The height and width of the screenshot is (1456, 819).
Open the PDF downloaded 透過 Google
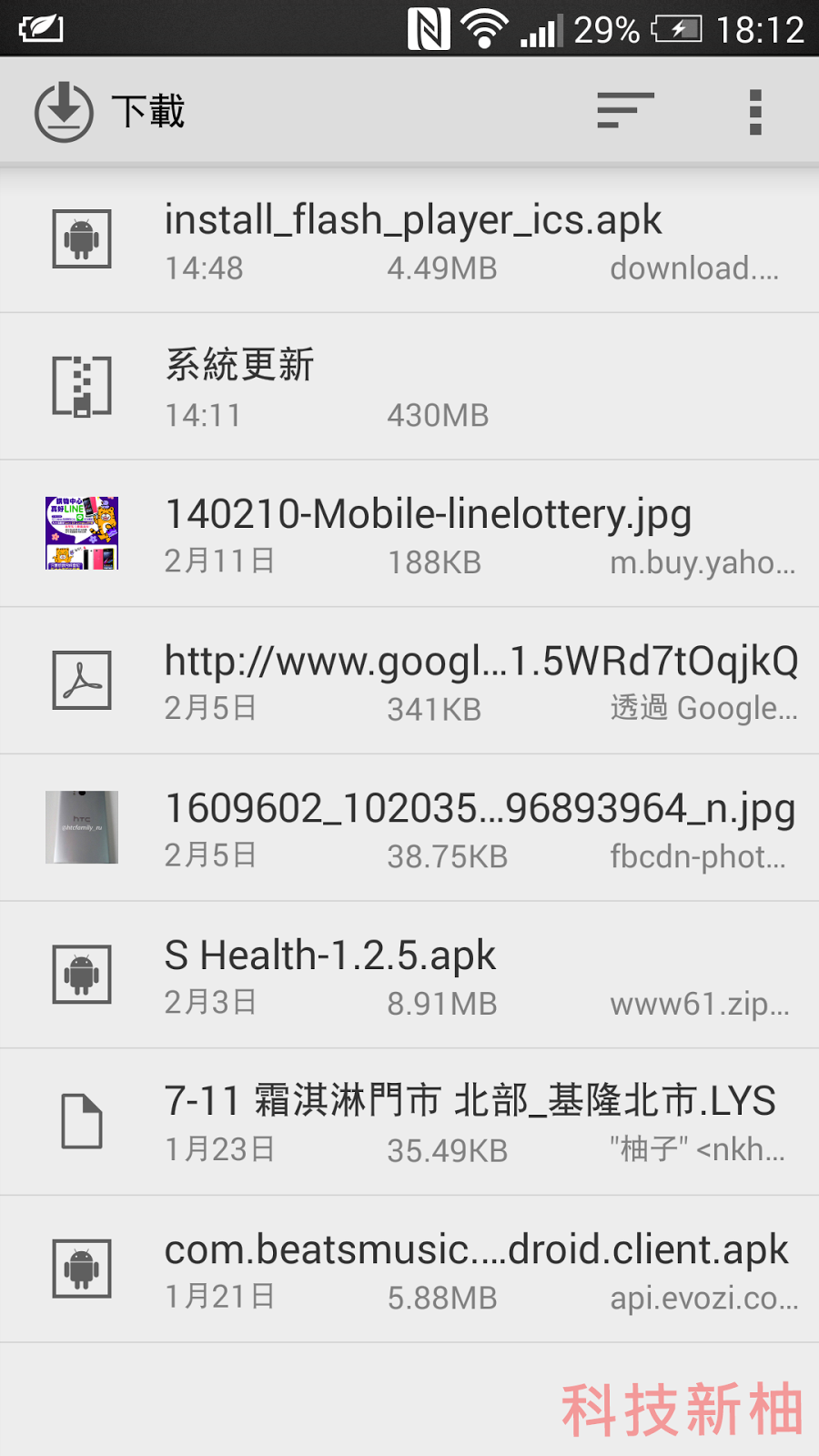(x=409, y=681)
